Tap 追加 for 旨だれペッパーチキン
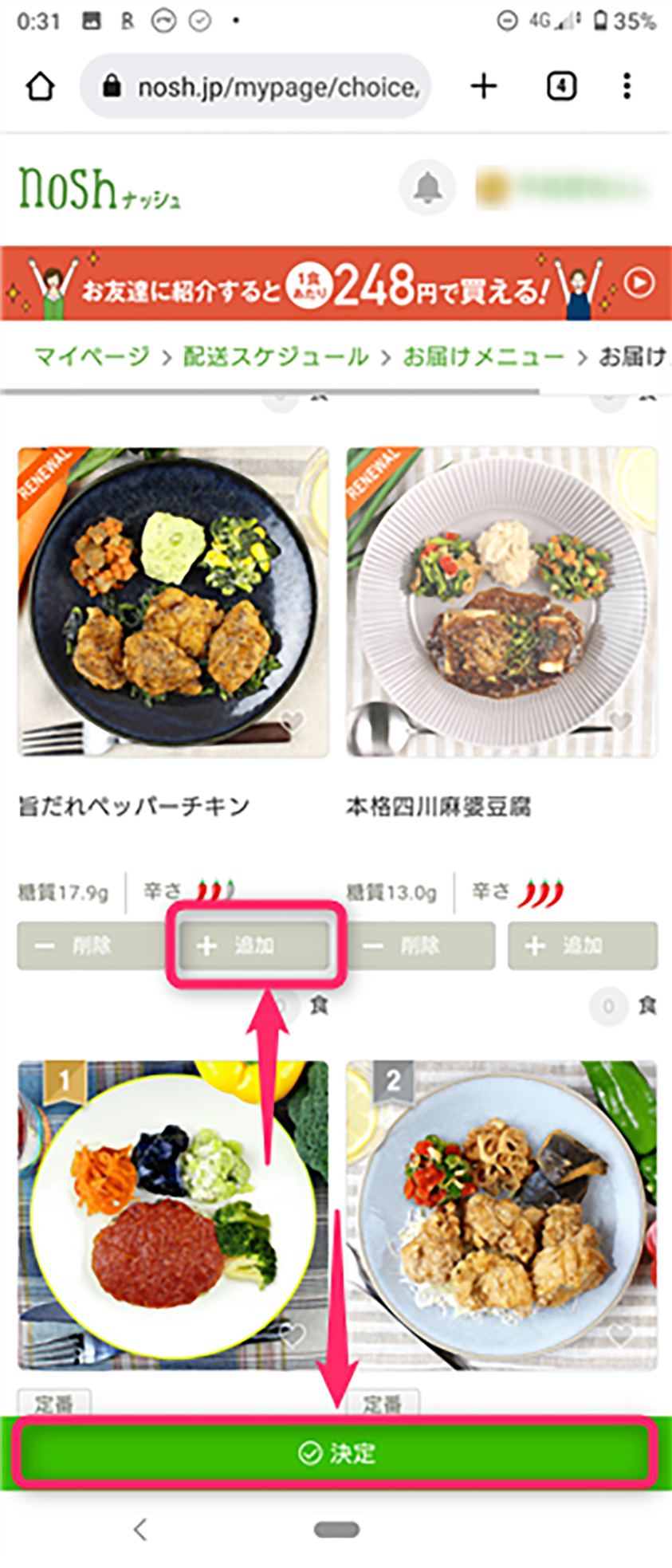The width and height of the screenshot is (672, 1568). pyautogui.click(x=255, y=945)
